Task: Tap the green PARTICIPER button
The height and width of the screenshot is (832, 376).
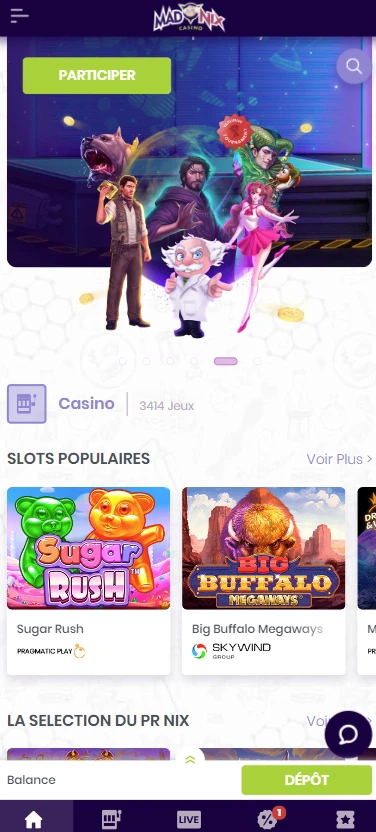Action: [x=97, y=75]
